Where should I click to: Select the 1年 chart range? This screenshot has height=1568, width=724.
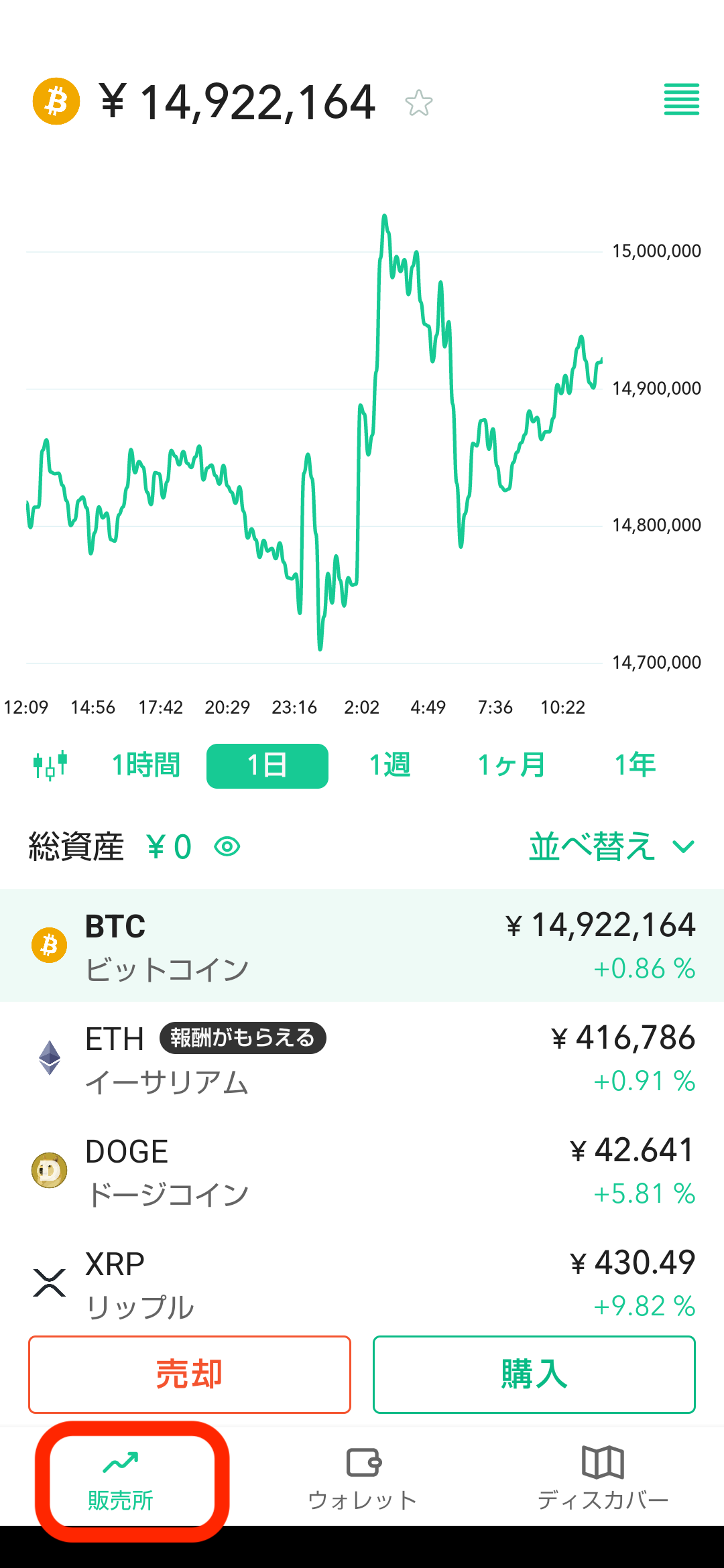click(635, 765)
